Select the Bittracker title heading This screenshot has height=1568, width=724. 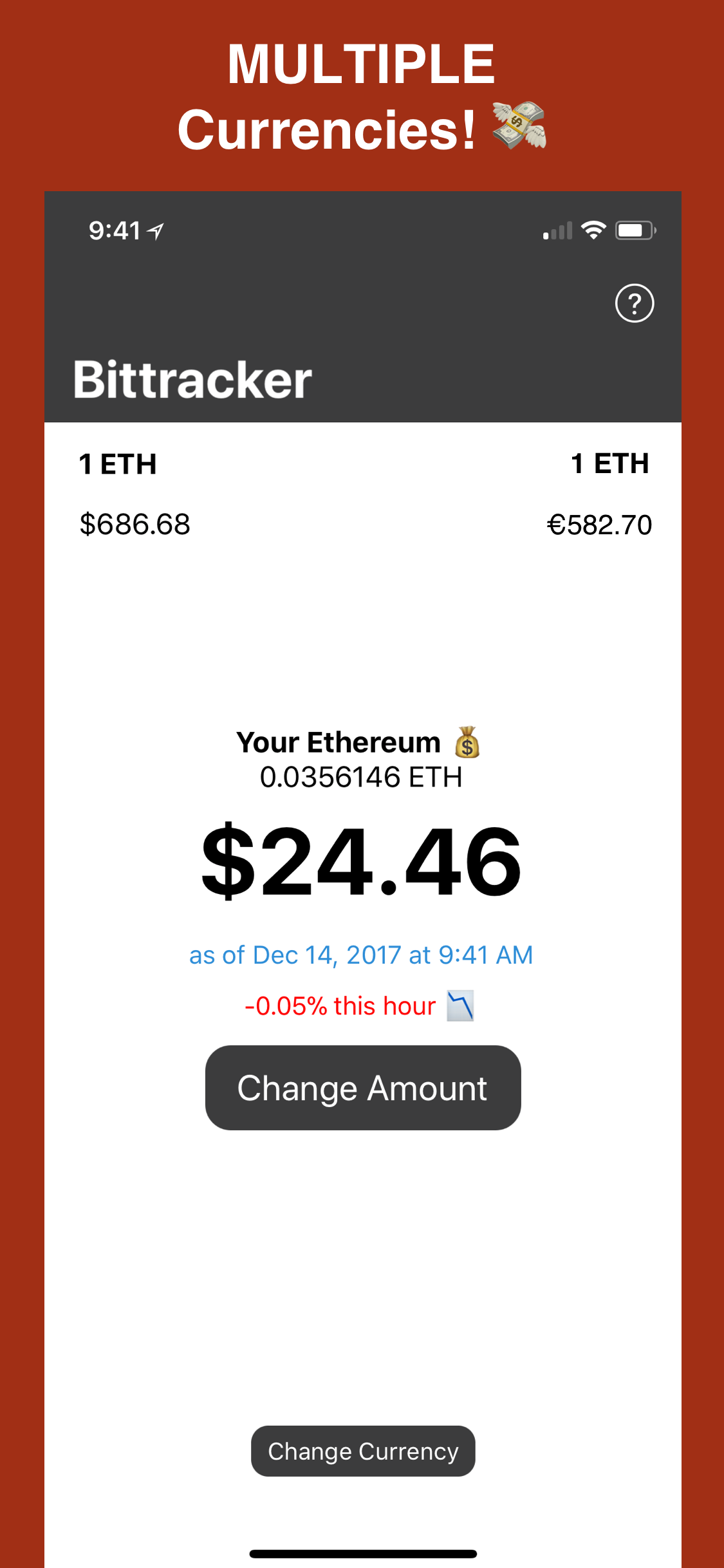point(193,379)
